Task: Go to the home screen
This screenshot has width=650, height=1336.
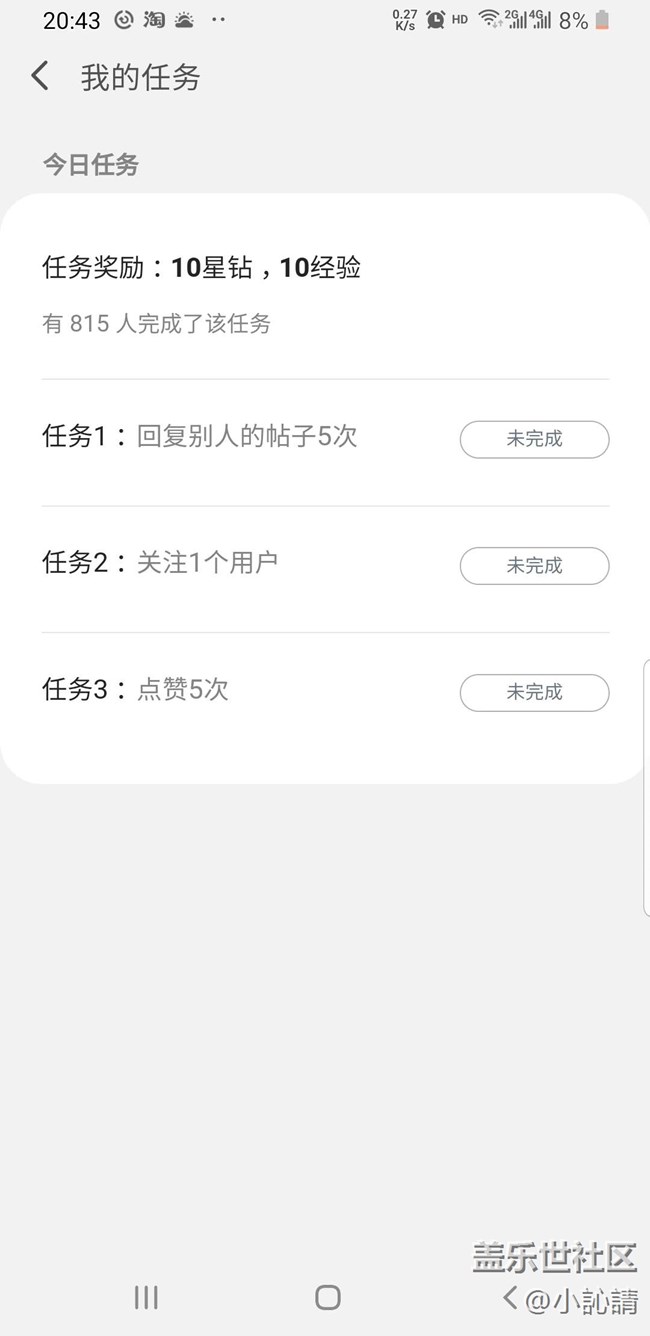Action: tap(328, 1297)
